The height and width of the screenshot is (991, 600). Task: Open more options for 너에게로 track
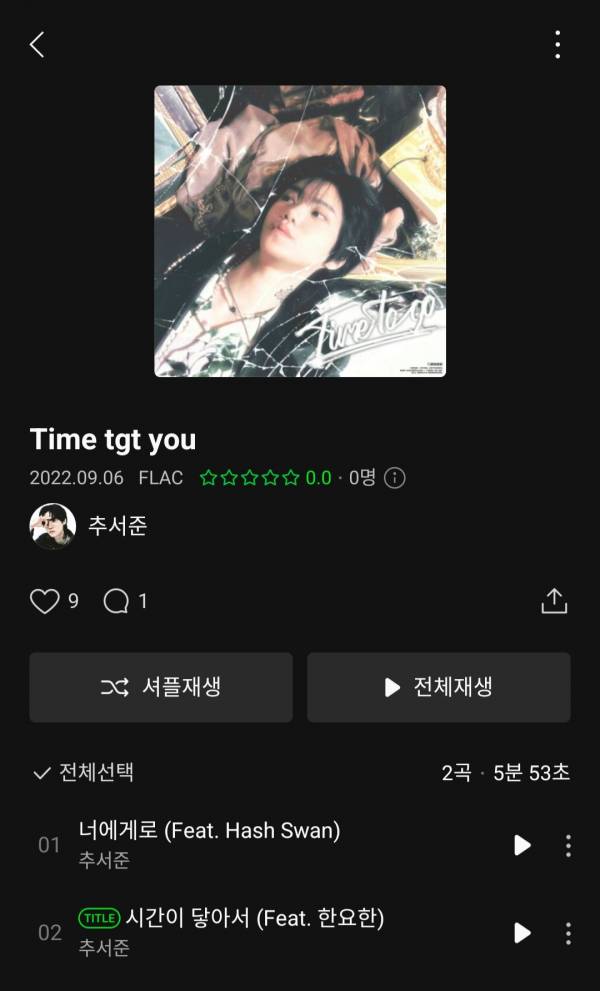568,845
